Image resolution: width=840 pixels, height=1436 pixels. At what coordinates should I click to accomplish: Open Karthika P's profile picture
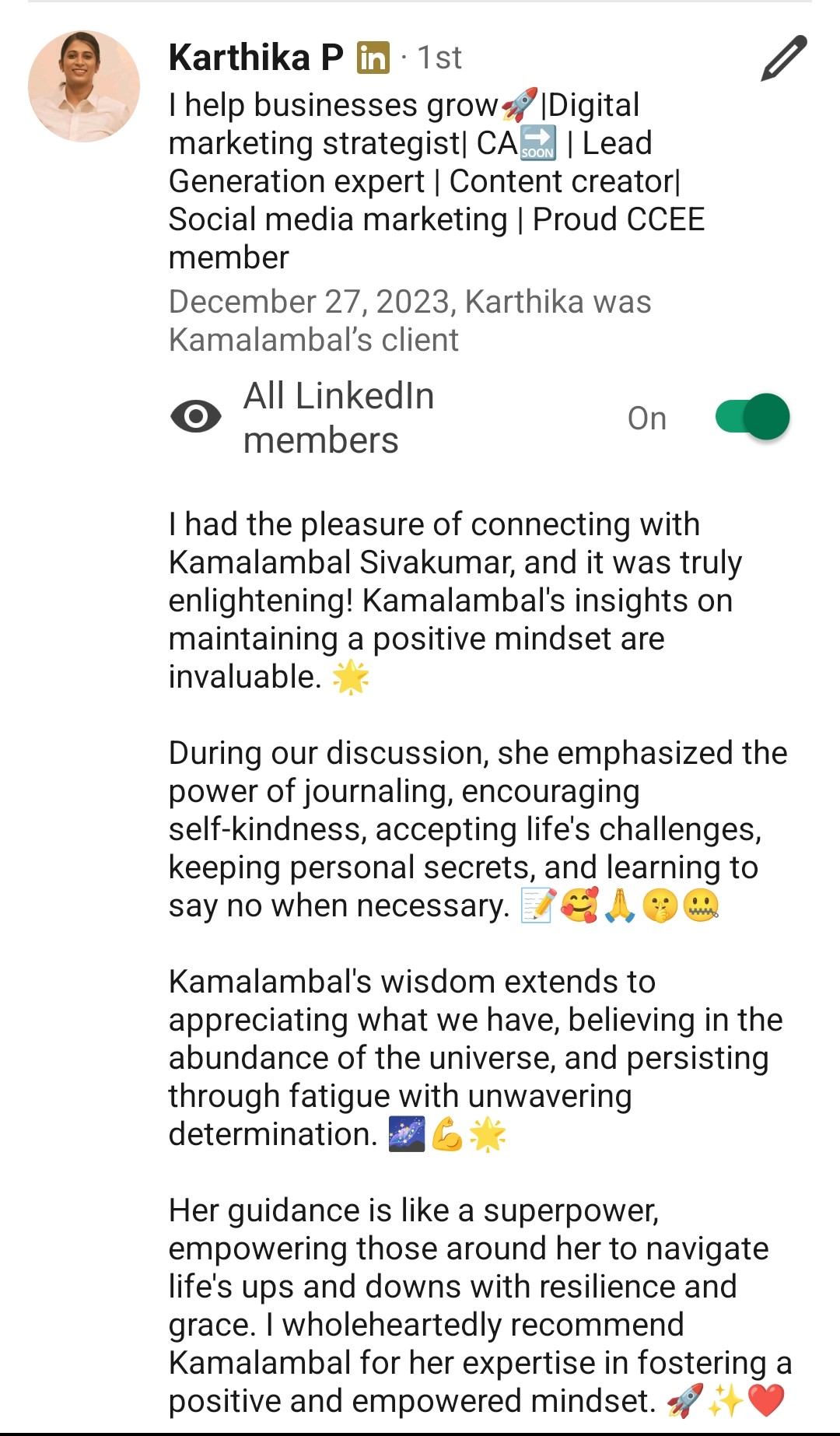coord(84,86)
